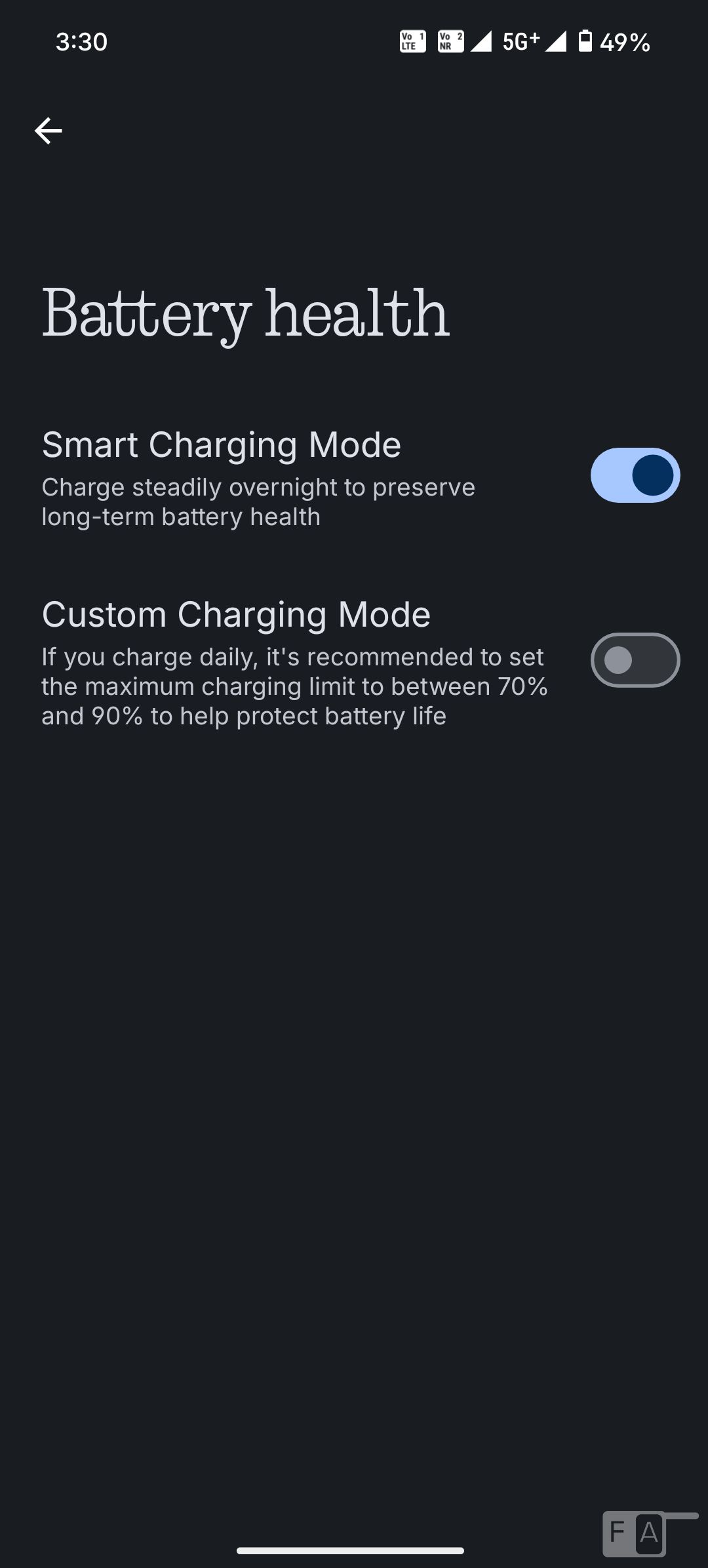Enable Custom Charging Mode
The width and height of the screenshot is (708, 1568).
click(635, 660)
